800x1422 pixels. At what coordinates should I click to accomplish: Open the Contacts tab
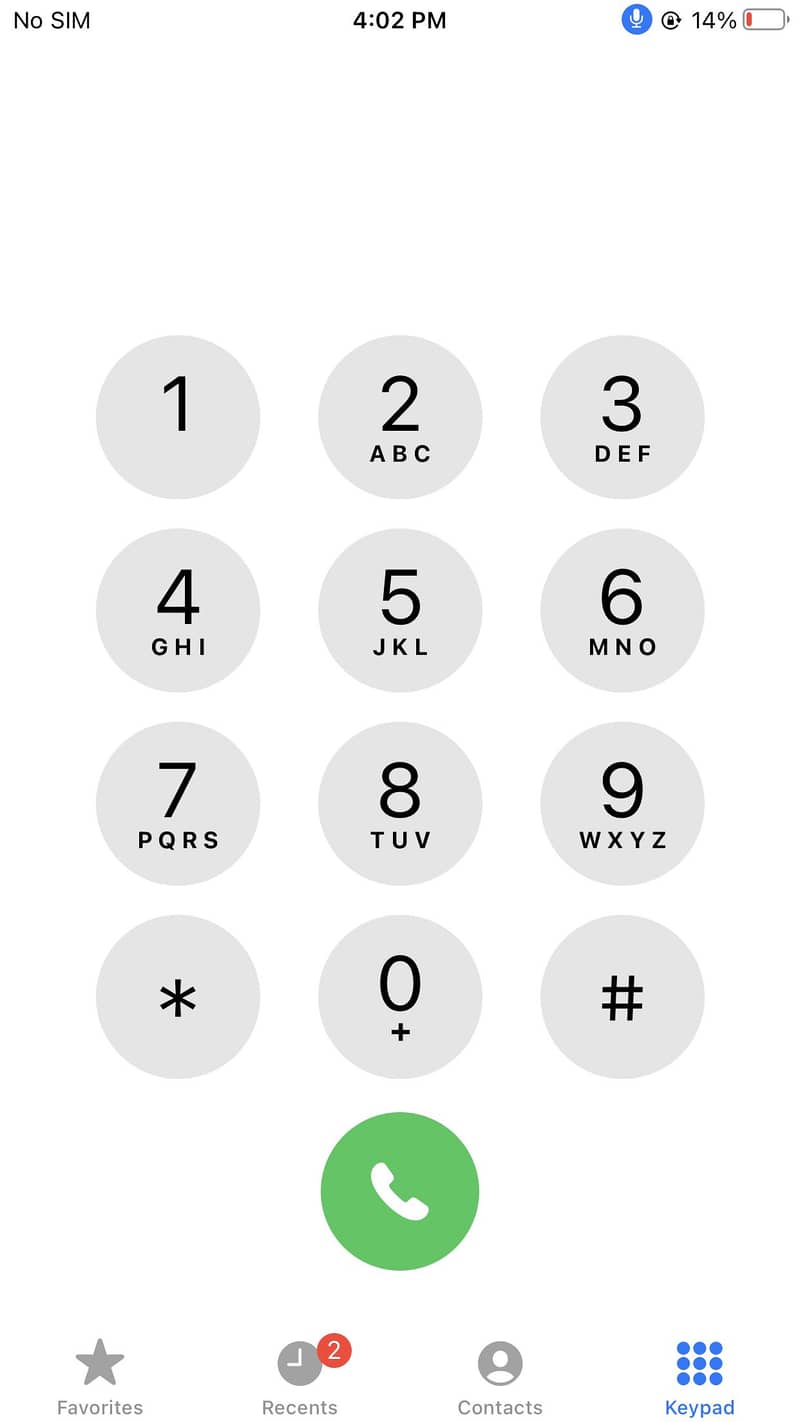[x=500, y=1375]
